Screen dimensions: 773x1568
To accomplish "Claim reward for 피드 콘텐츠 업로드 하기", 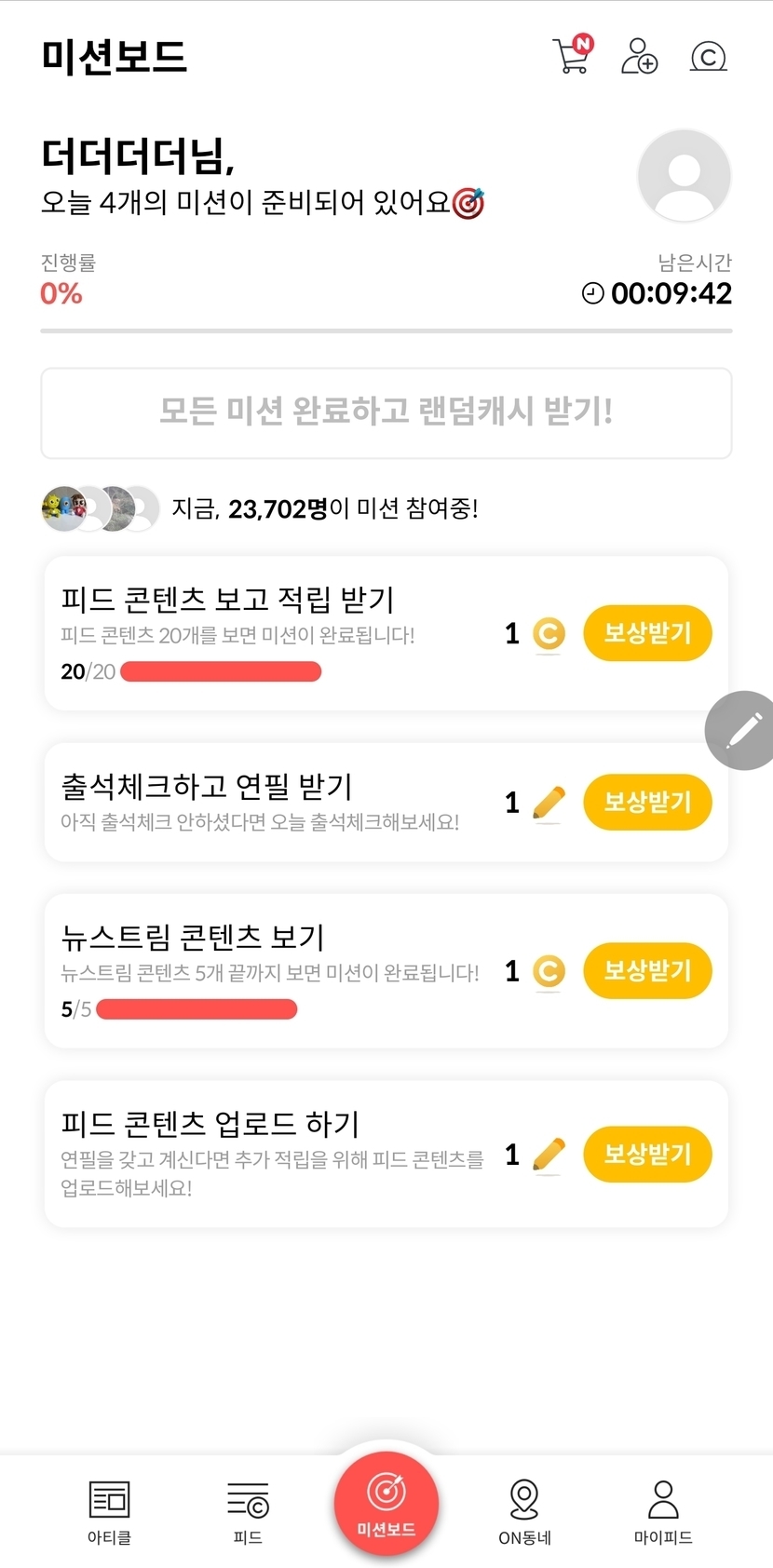I will (x=647, y=1155).
